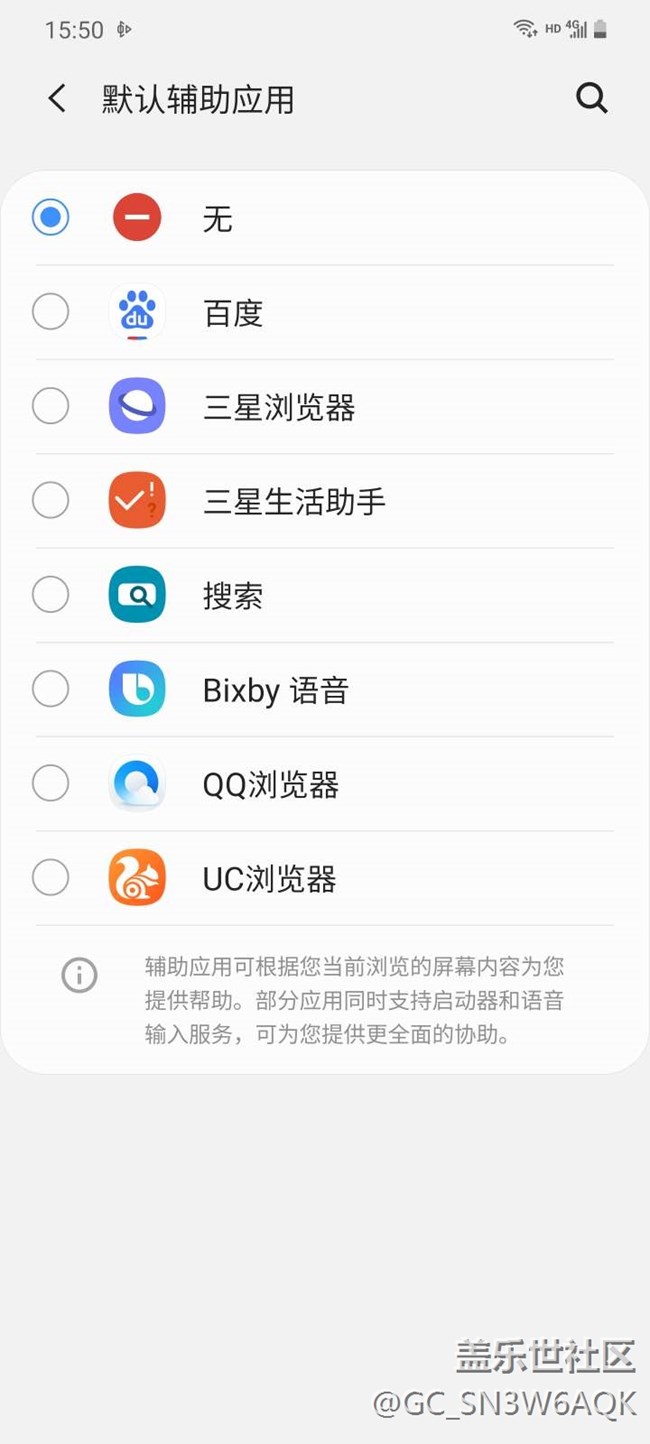Choose 百度 as default assist app
Screen dimensions: 650x1444
[x=51, y=312]
